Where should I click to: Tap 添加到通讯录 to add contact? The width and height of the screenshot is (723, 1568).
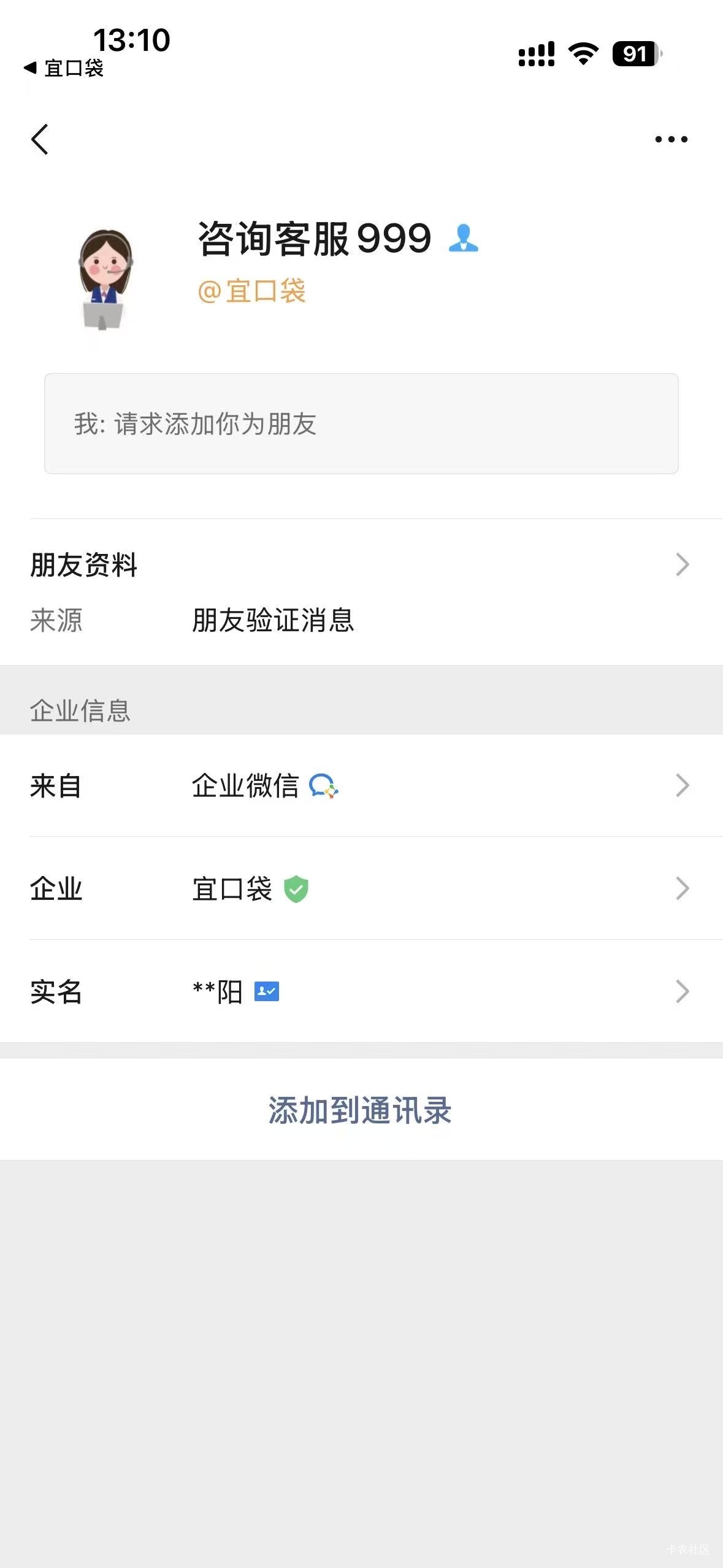click(x=361, y=1110)
